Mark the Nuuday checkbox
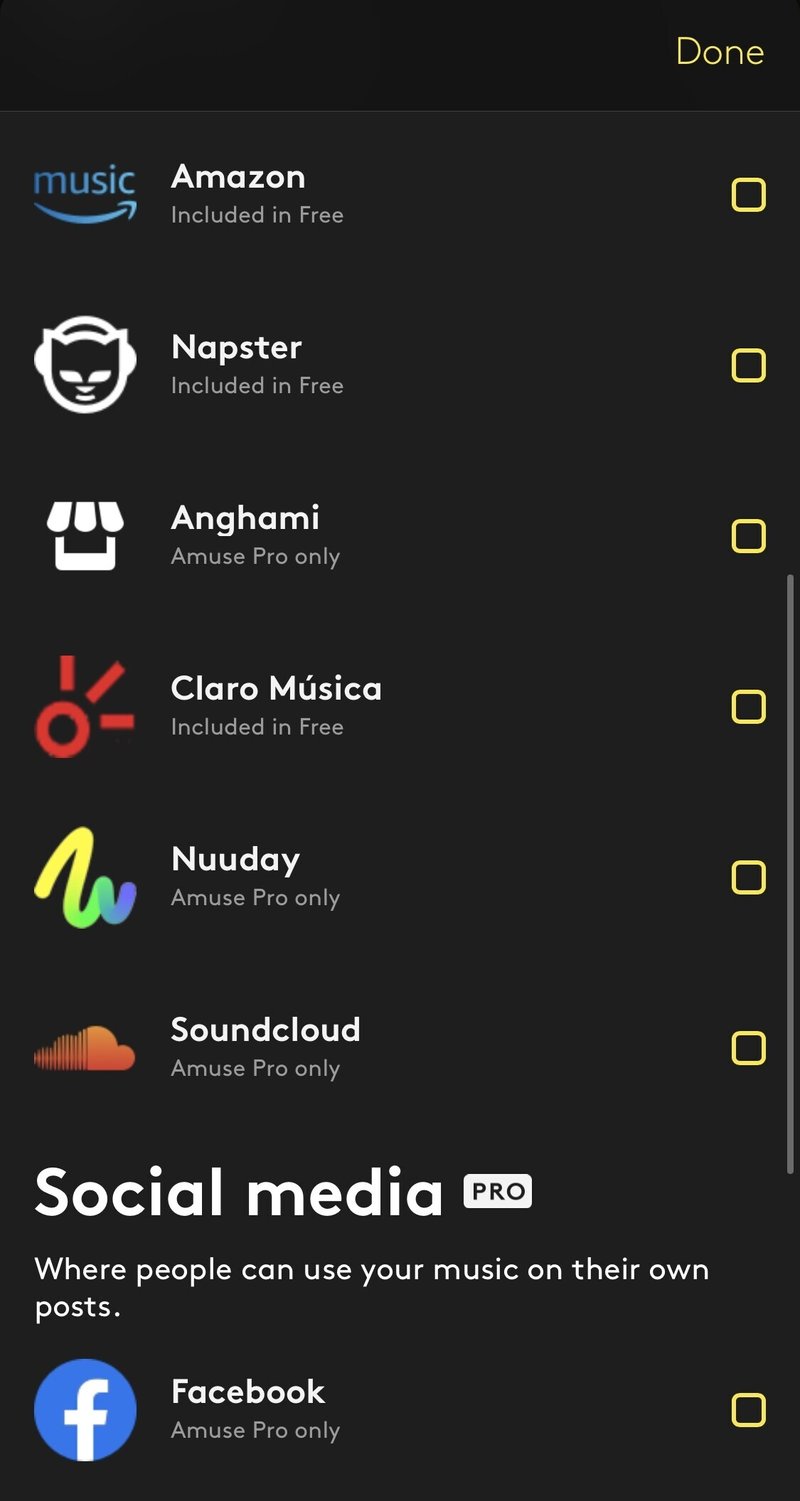This screenshot has height=1501, width=800. 748,878
